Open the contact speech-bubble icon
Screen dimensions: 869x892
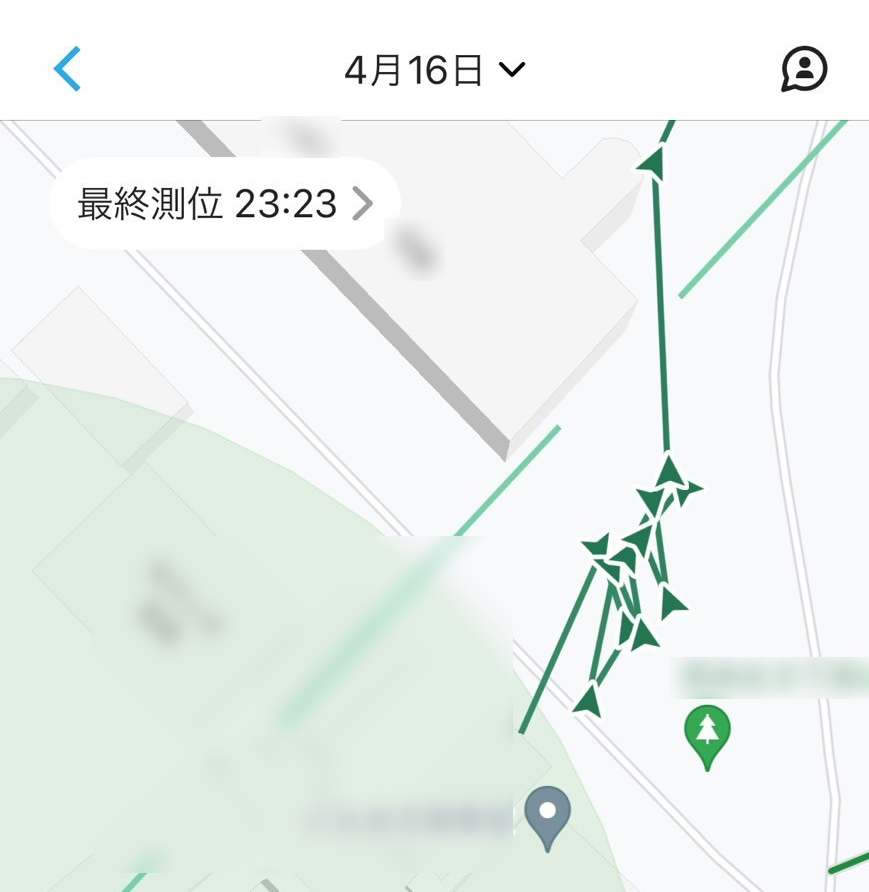click(803, 68)
